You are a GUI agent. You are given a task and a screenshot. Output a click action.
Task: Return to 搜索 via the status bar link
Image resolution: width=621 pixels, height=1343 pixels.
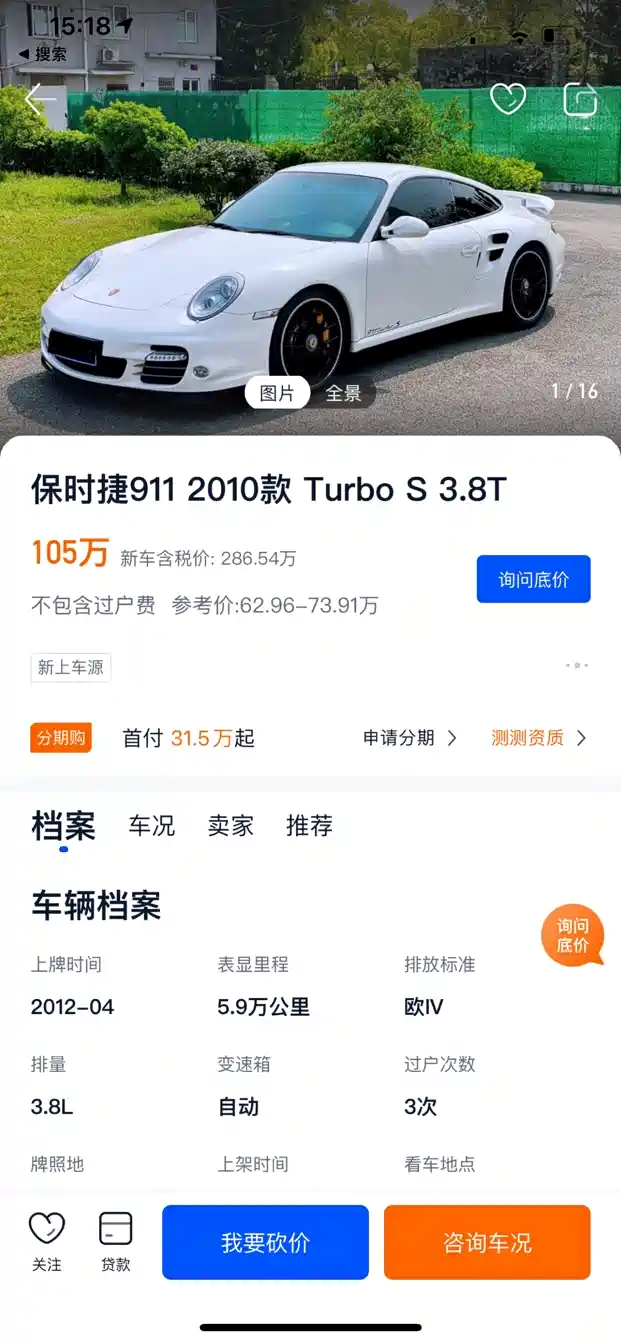[42, 53]
